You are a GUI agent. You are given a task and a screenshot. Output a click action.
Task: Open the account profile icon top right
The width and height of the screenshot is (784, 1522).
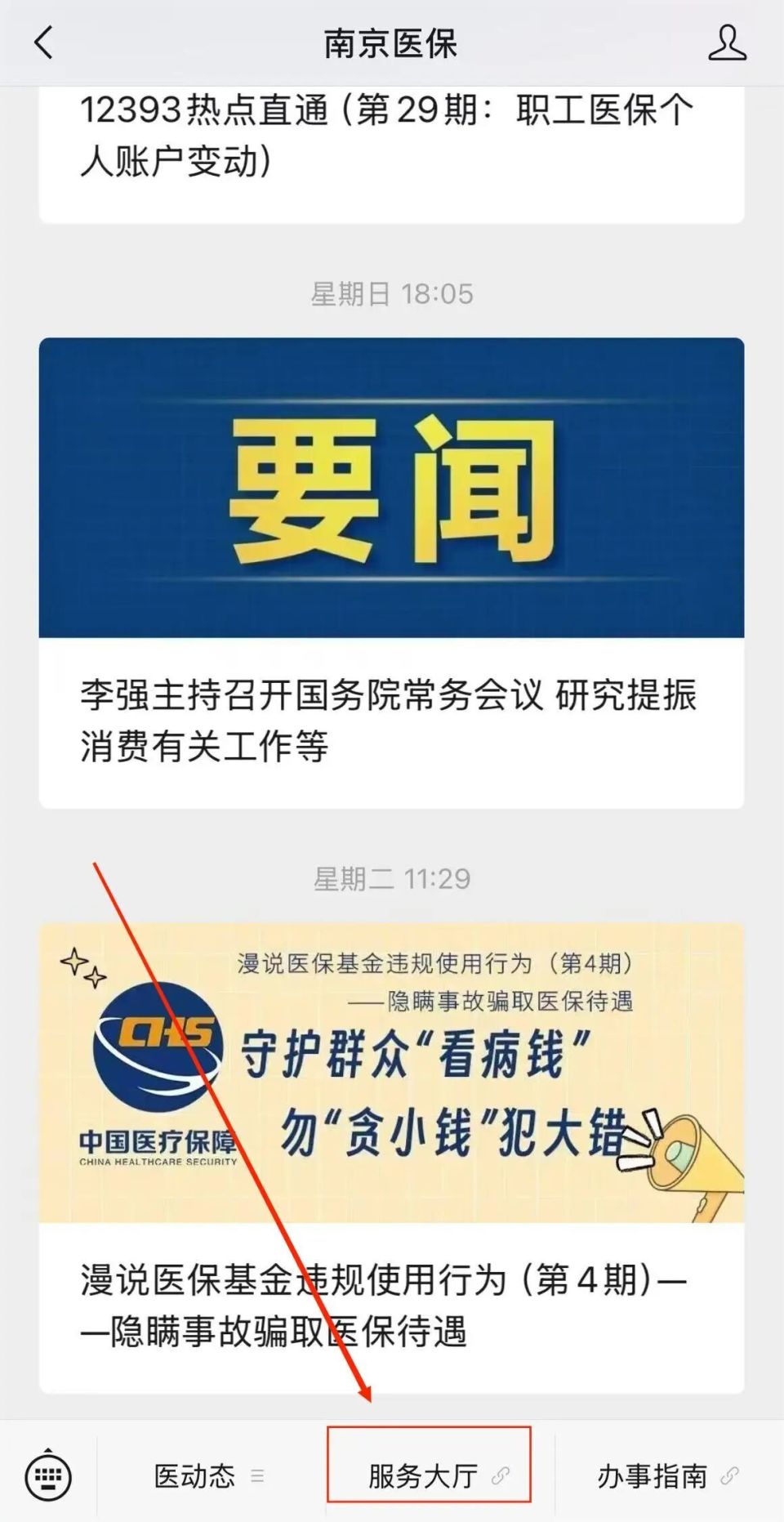pyautogui.click(x=727, y=42)
